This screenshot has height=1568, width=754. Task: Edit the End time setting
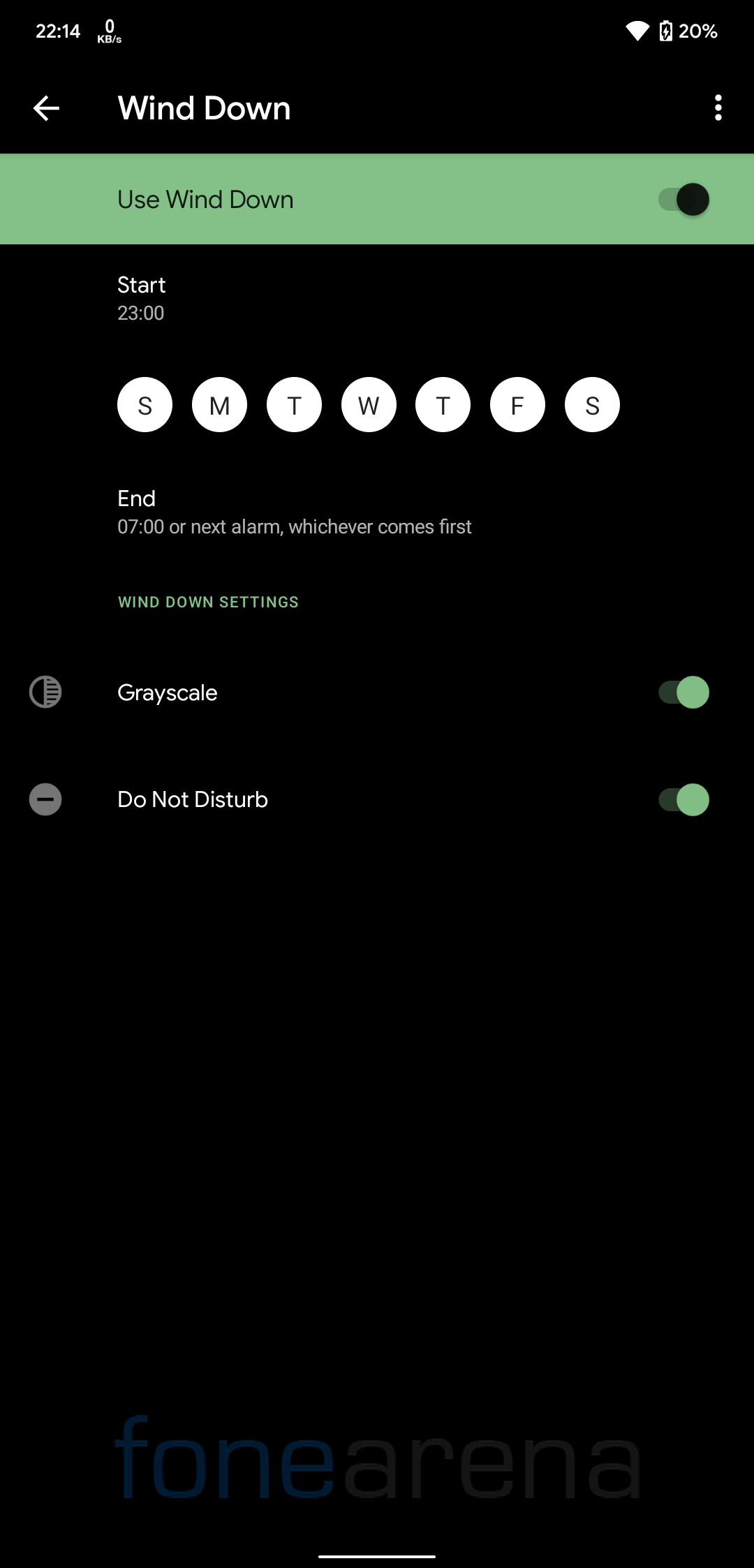377,512
